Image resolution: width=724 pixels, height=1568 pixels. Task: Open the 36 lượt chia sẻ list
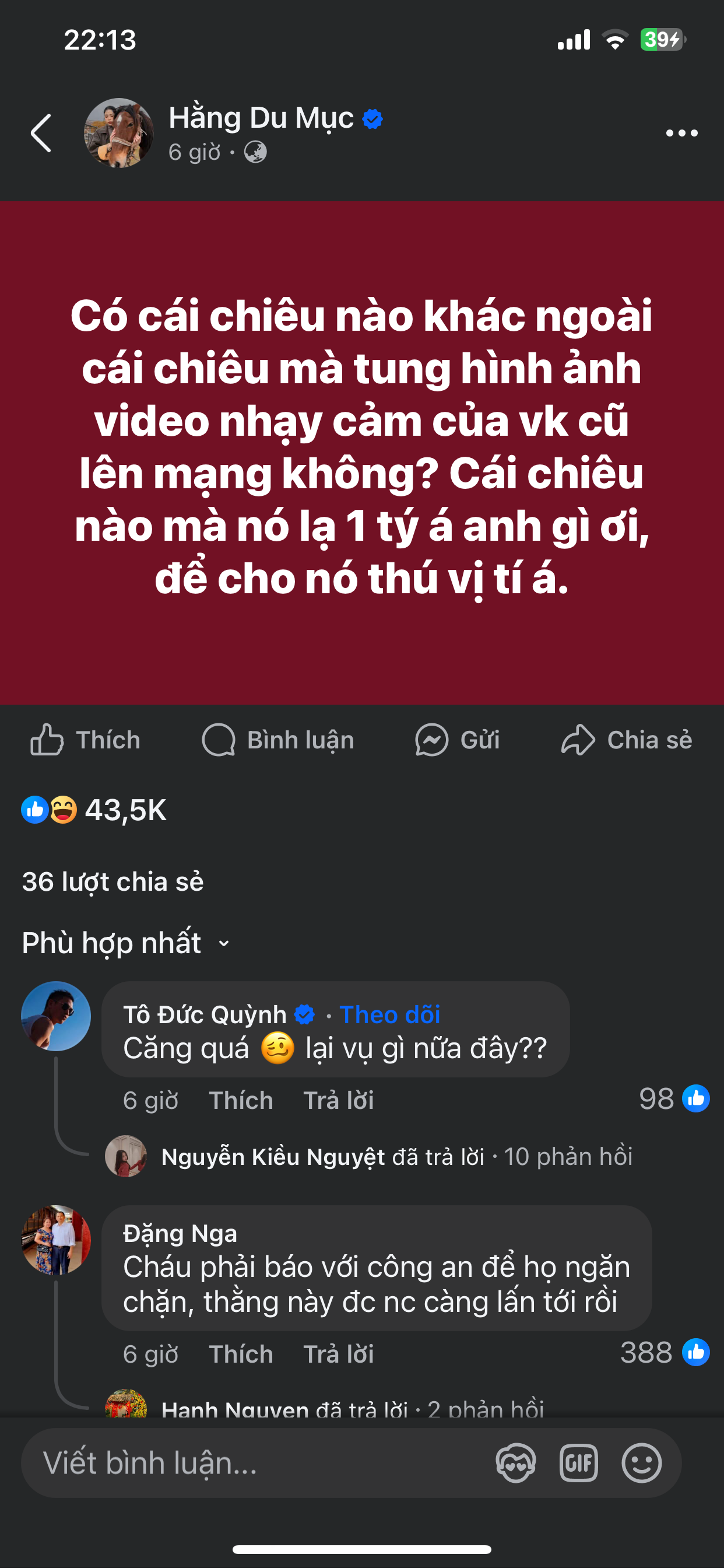click(x=113, y=881)
